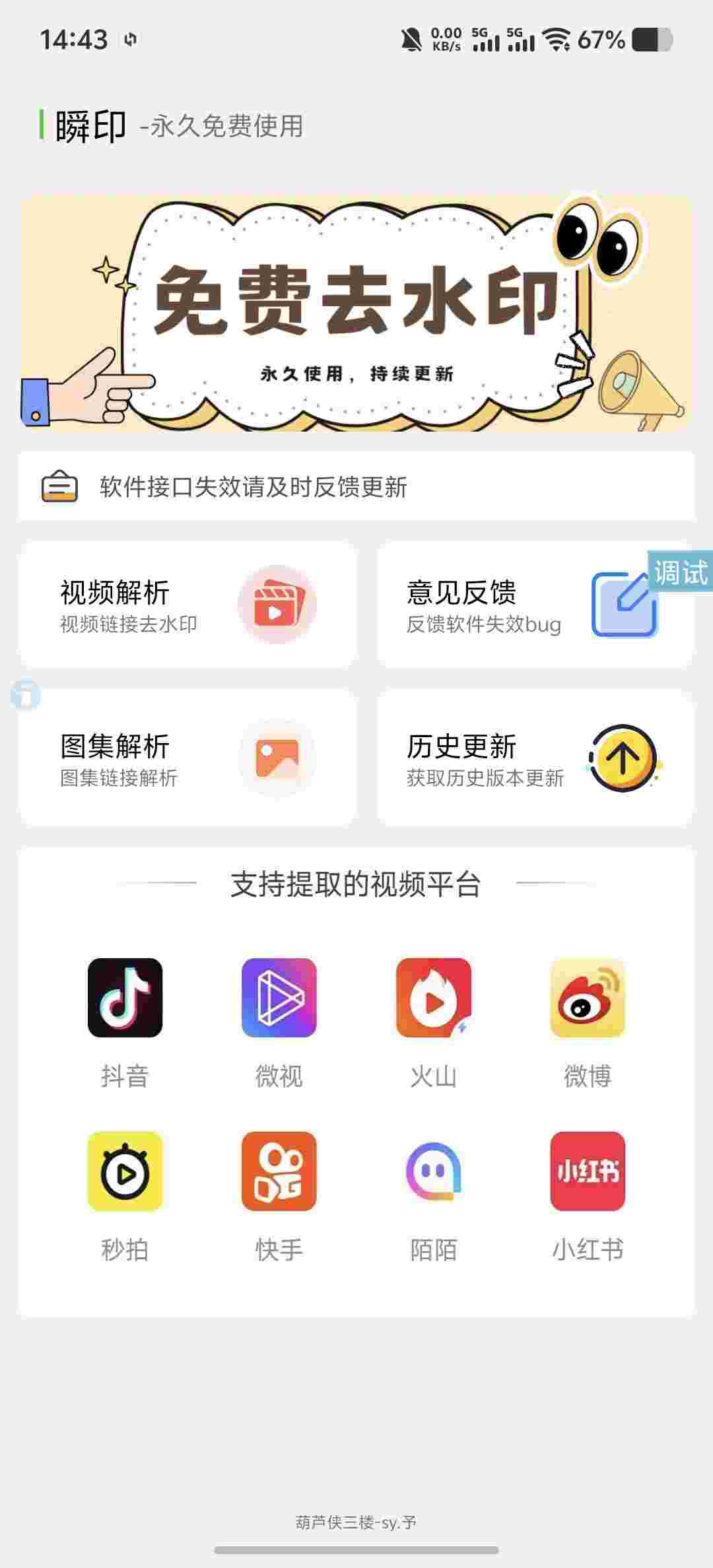The height and width of the screenshot is (1568, 713).
Task: Select the 微视 platform icon
Action: click(x=279, y=997)
